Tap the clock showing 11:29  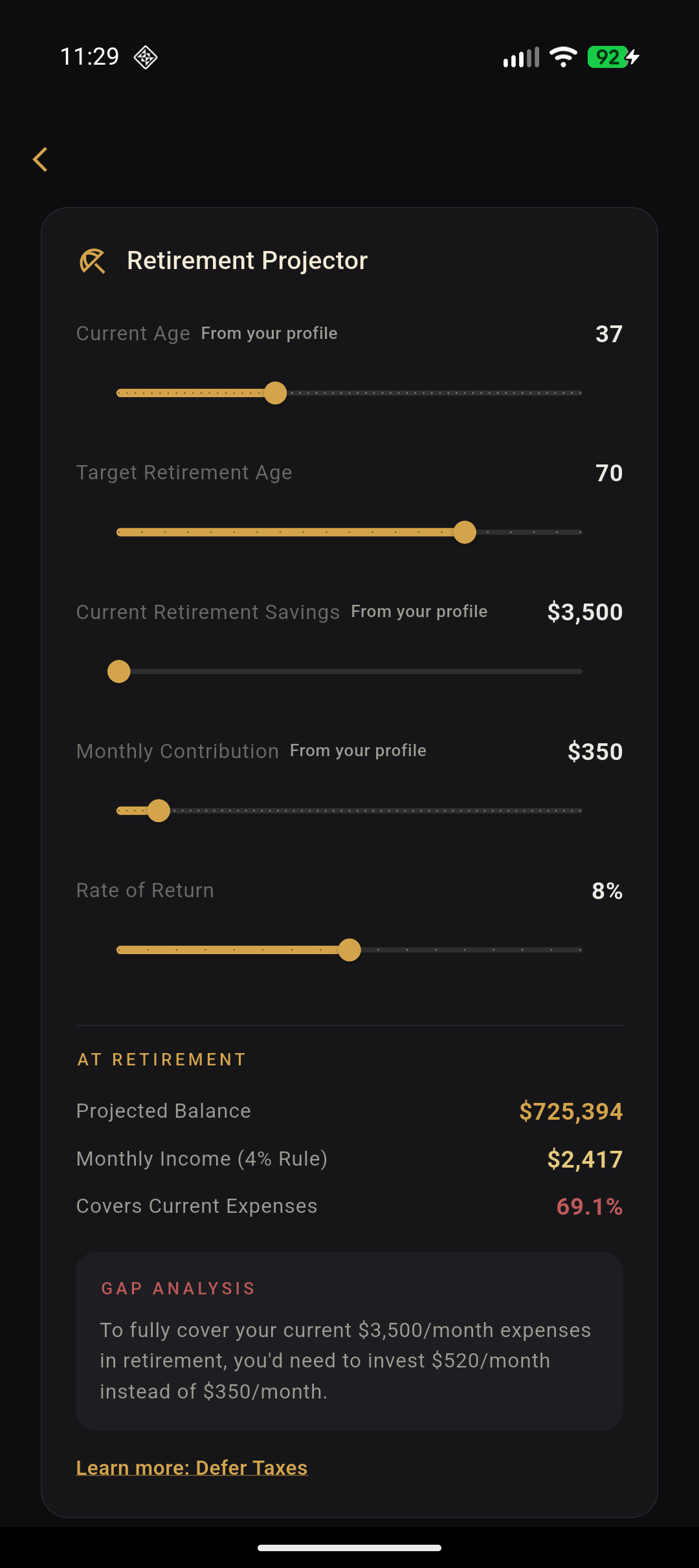89,57
